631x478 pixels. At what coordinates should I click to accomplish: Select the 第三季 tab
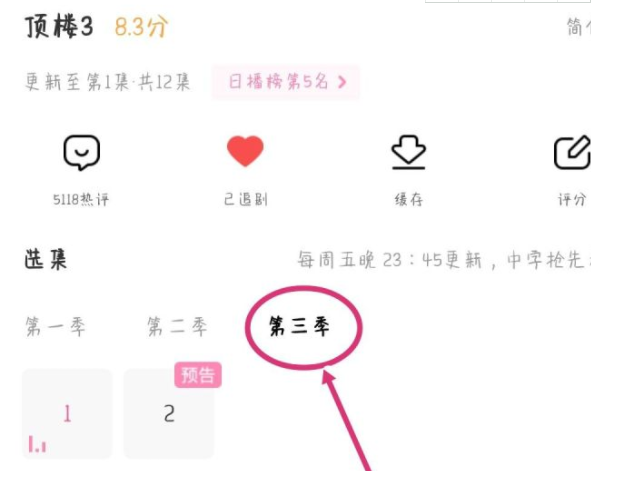tap(299, 326)
